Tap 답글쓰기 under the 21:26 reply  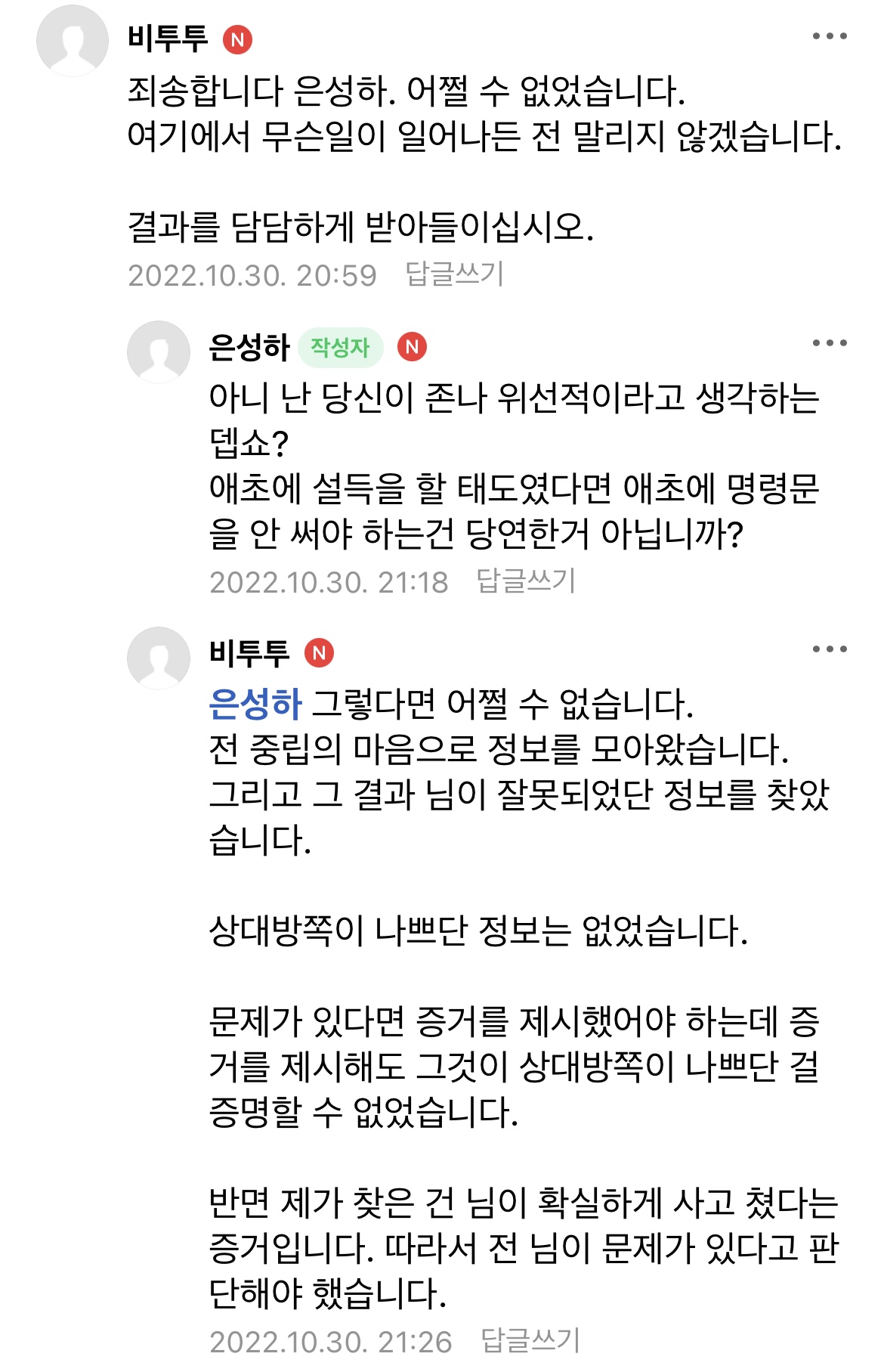(530, 1341)
